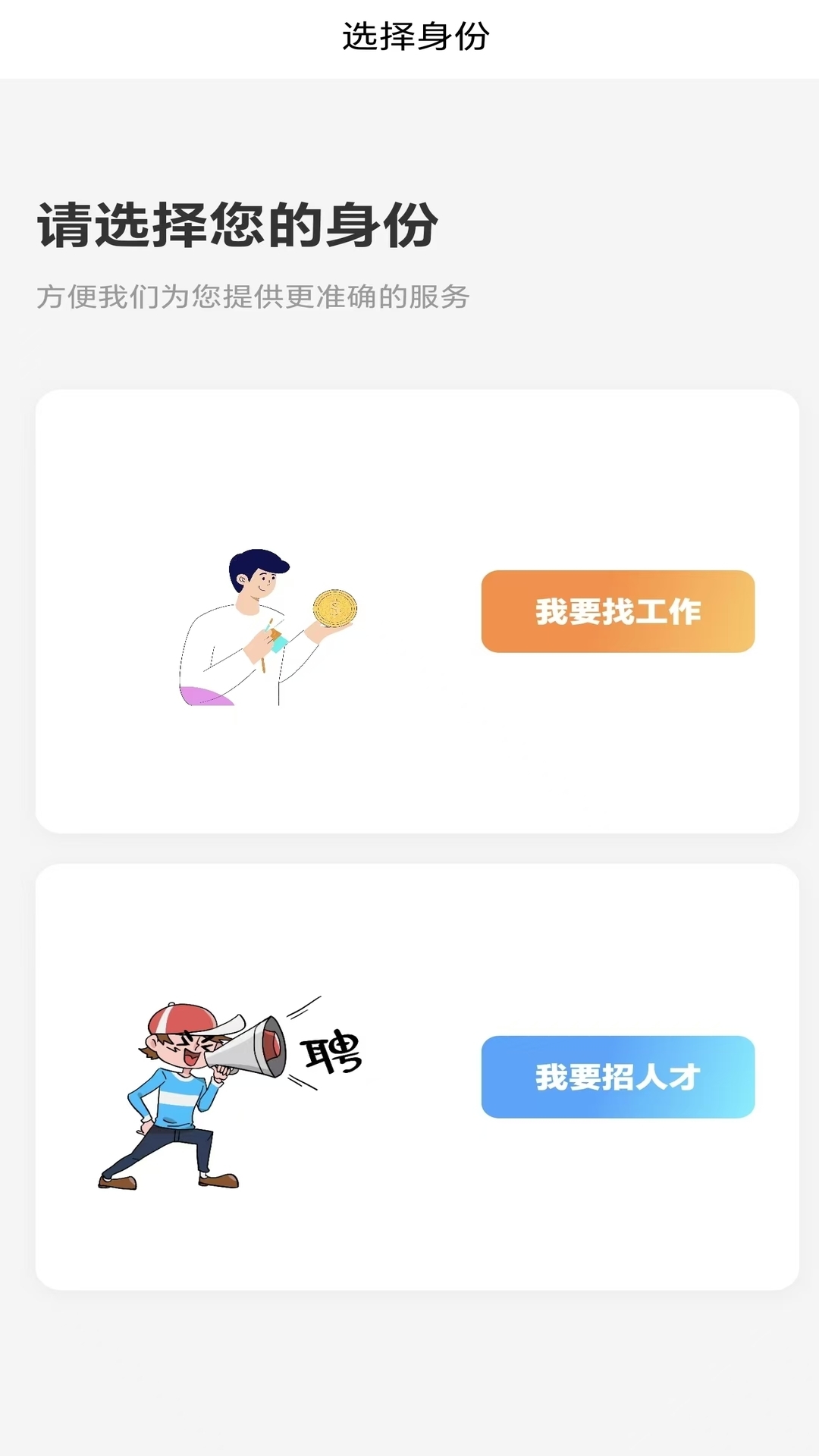Click the gold dollar coin icon
The image size is (819, 1456).
coord(334,607)
